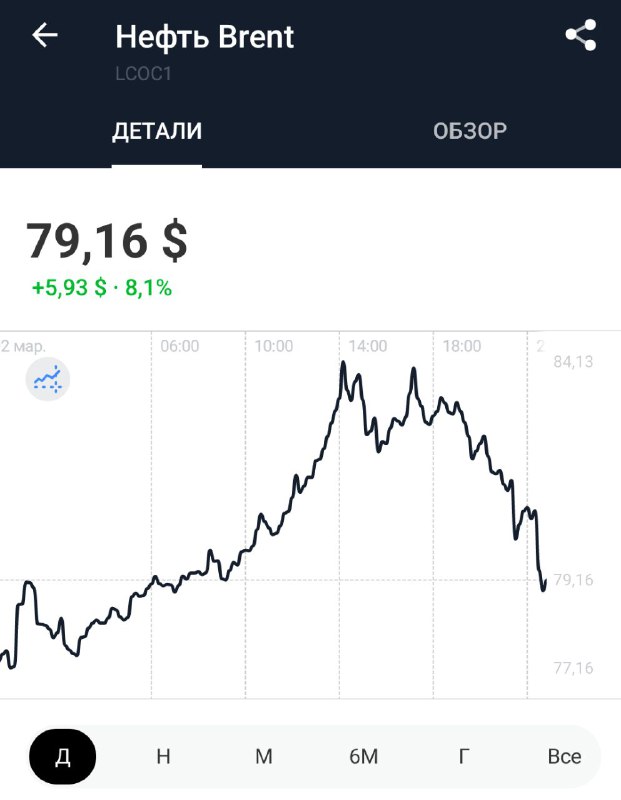Switch to the Г year range

click(464, 756)
